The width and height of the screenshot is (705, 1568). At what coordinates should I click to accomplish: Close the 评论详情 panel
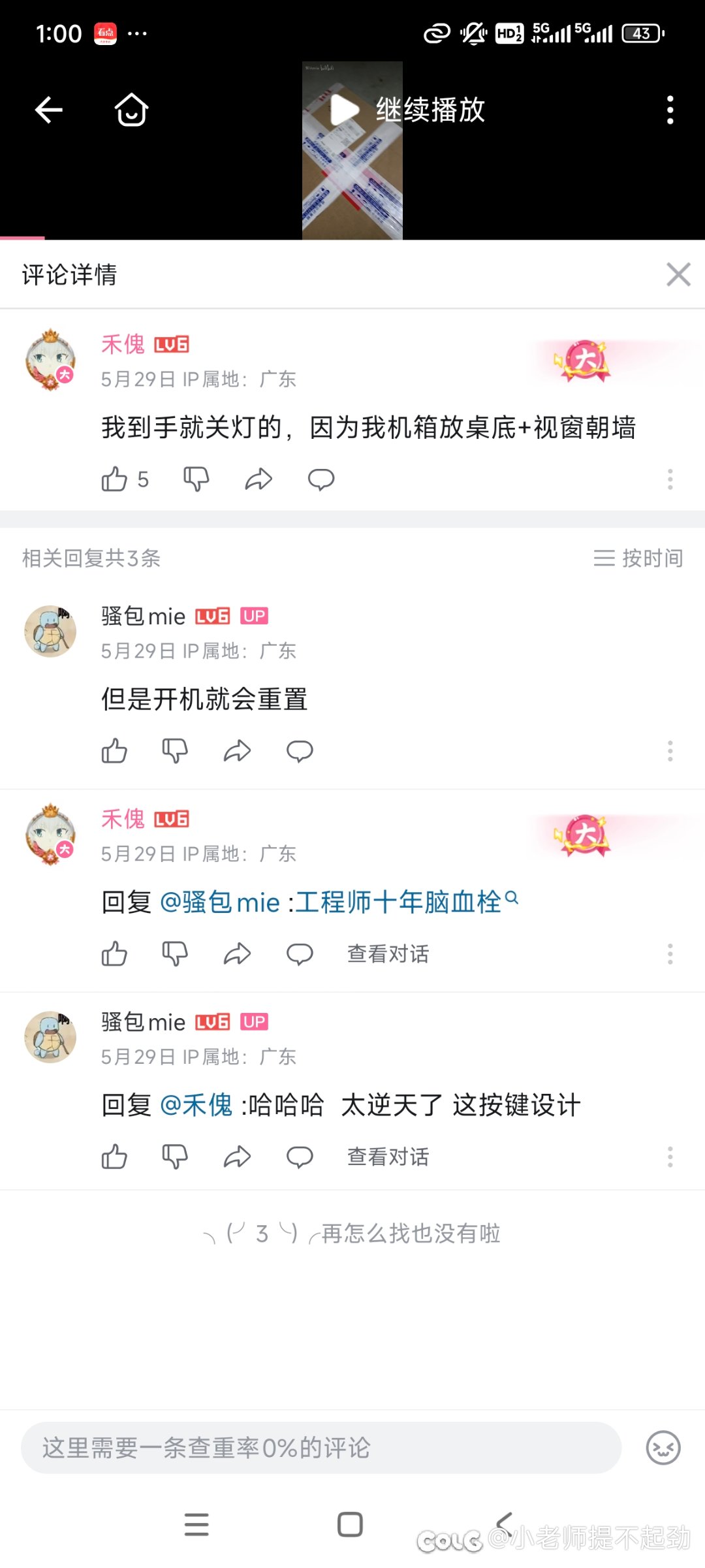point(678,274)
